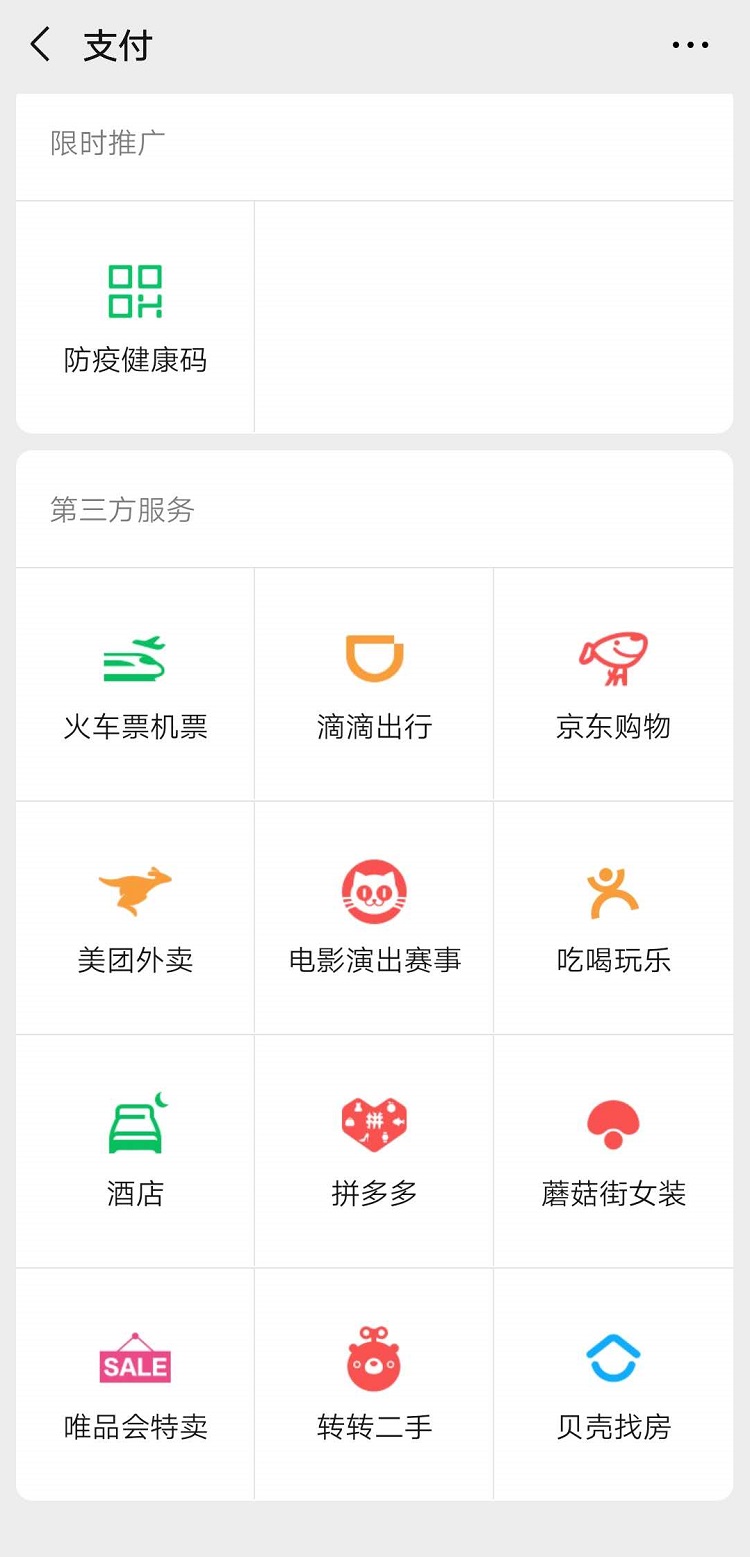Open 火车票机票 ticket booking
This screenshot has width=750, height=1557.
point(135,684)
